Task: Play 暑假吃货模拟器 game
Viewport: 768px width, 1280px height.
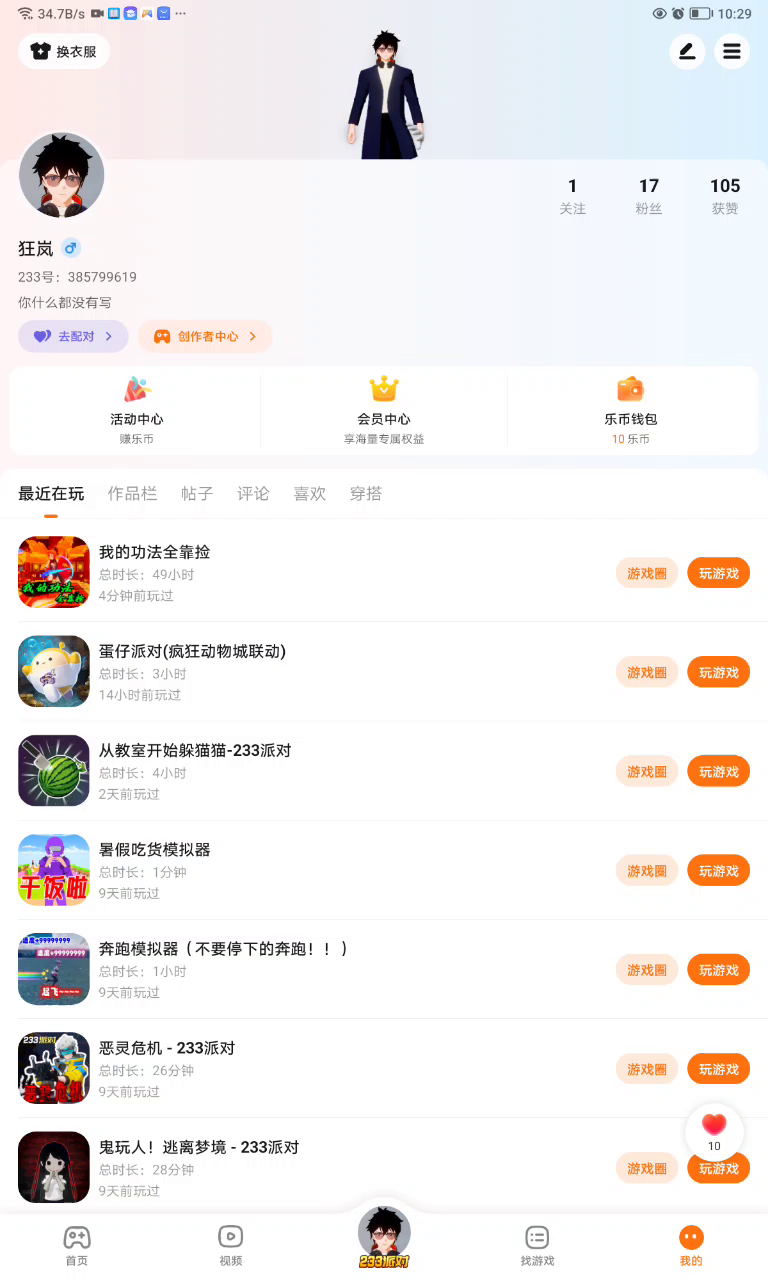Action: click(x=718, y=870)
